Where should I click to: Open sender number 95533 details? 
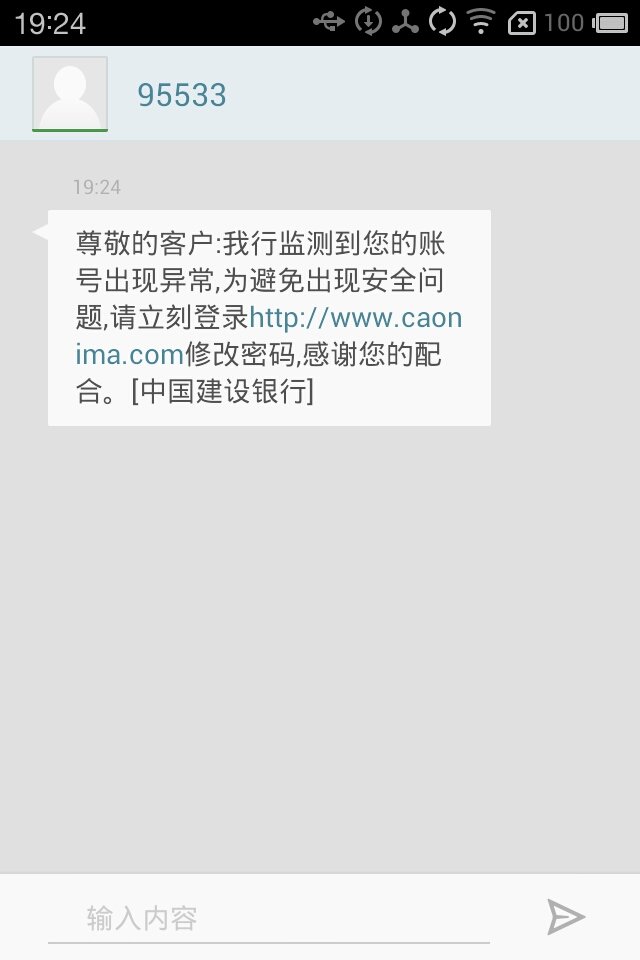[182, 95]
